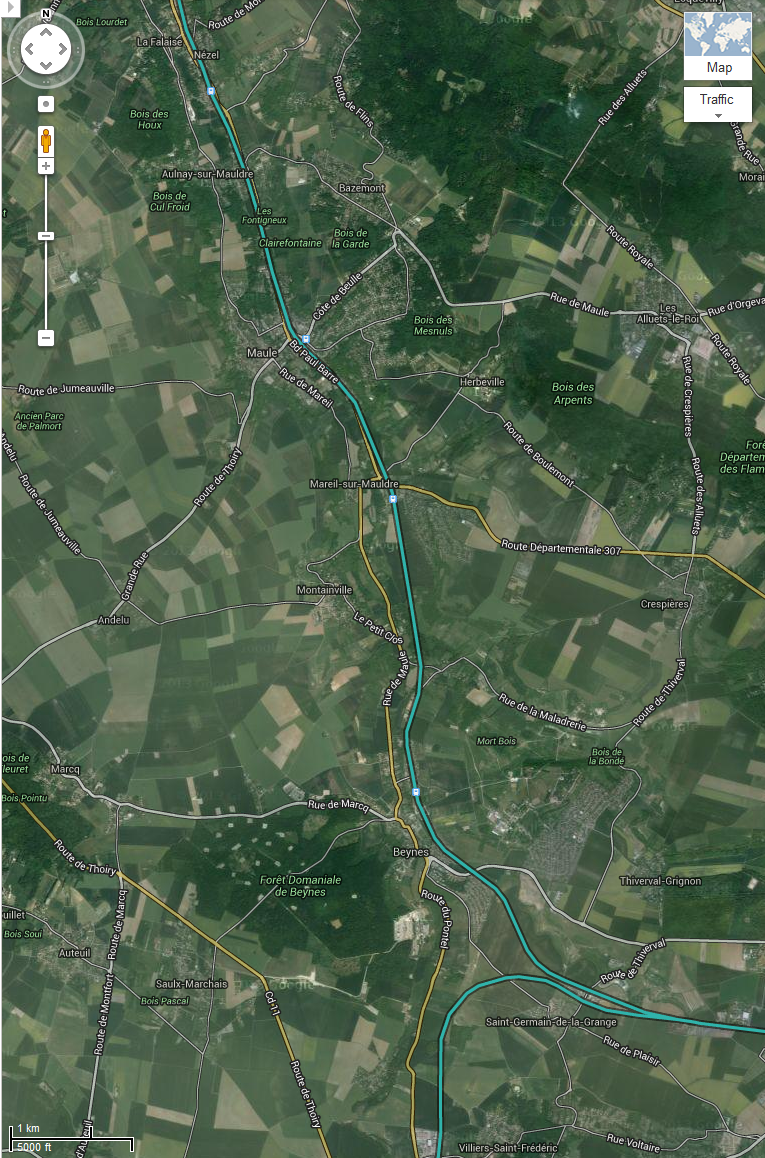
Task: Zoom in with the plus button
Action: point(45,166)
